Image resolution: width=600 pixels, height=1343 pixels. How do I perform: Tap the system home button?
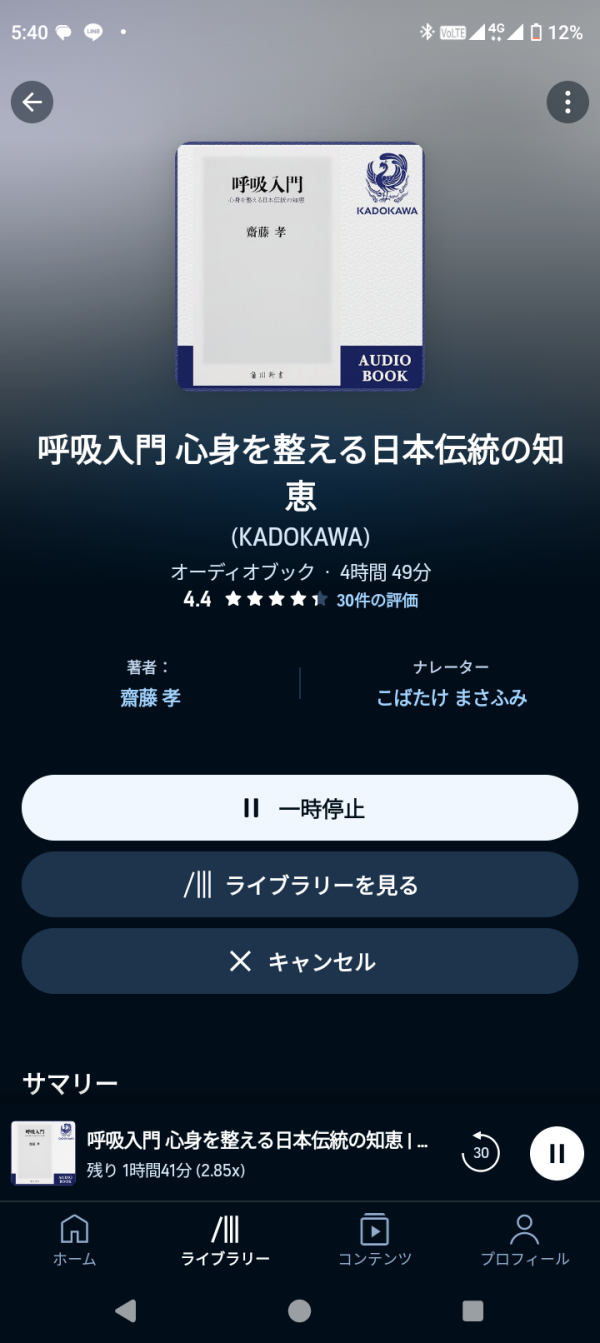pos(299,1310)
